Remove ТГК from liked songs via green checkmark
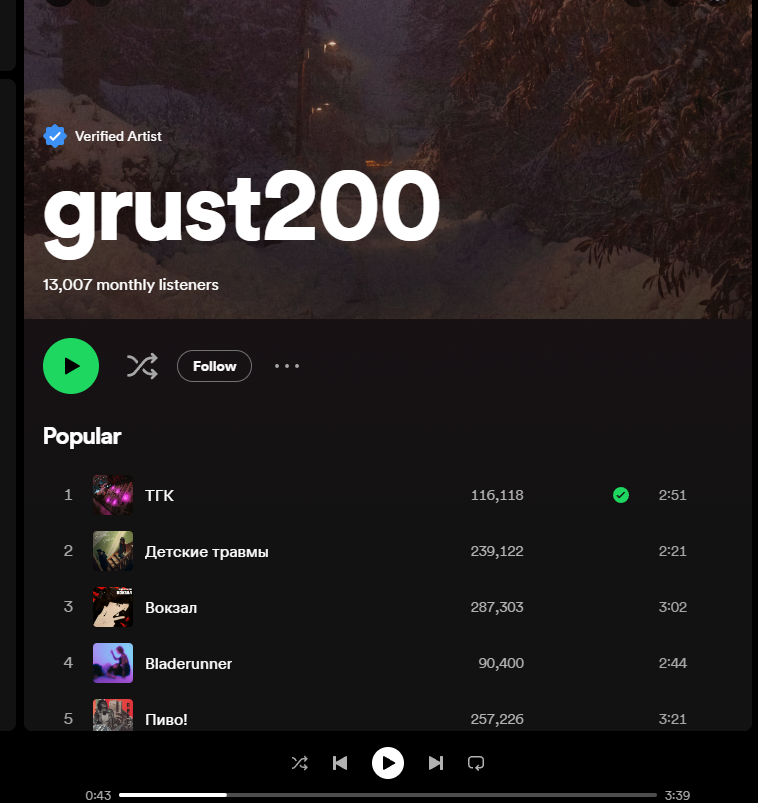The image size is (758, 803). (x=621, y=495)
